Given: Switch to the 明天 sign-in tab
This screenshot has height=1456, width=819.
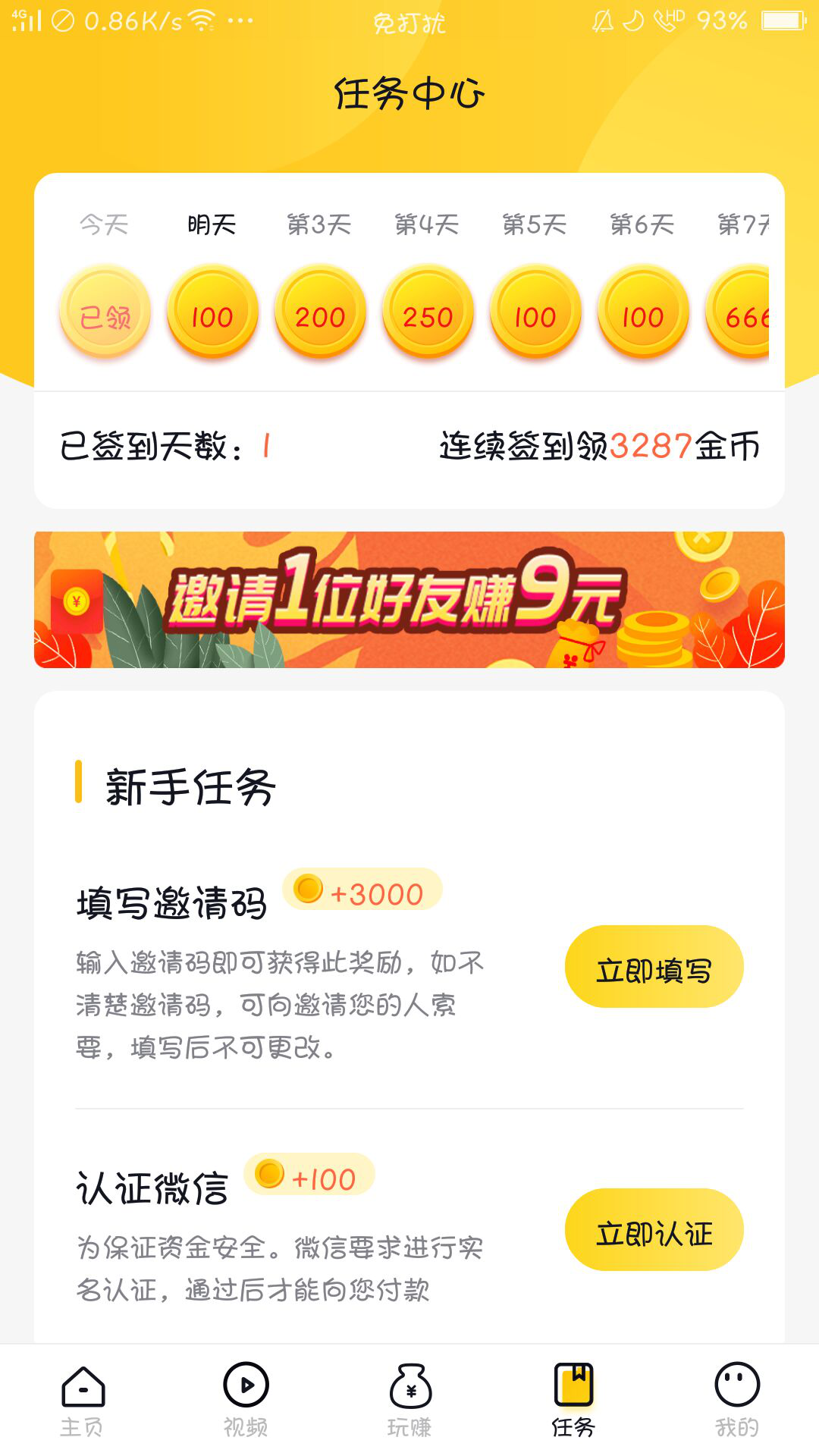Looking at the screenshot, I should pos(211,223).
